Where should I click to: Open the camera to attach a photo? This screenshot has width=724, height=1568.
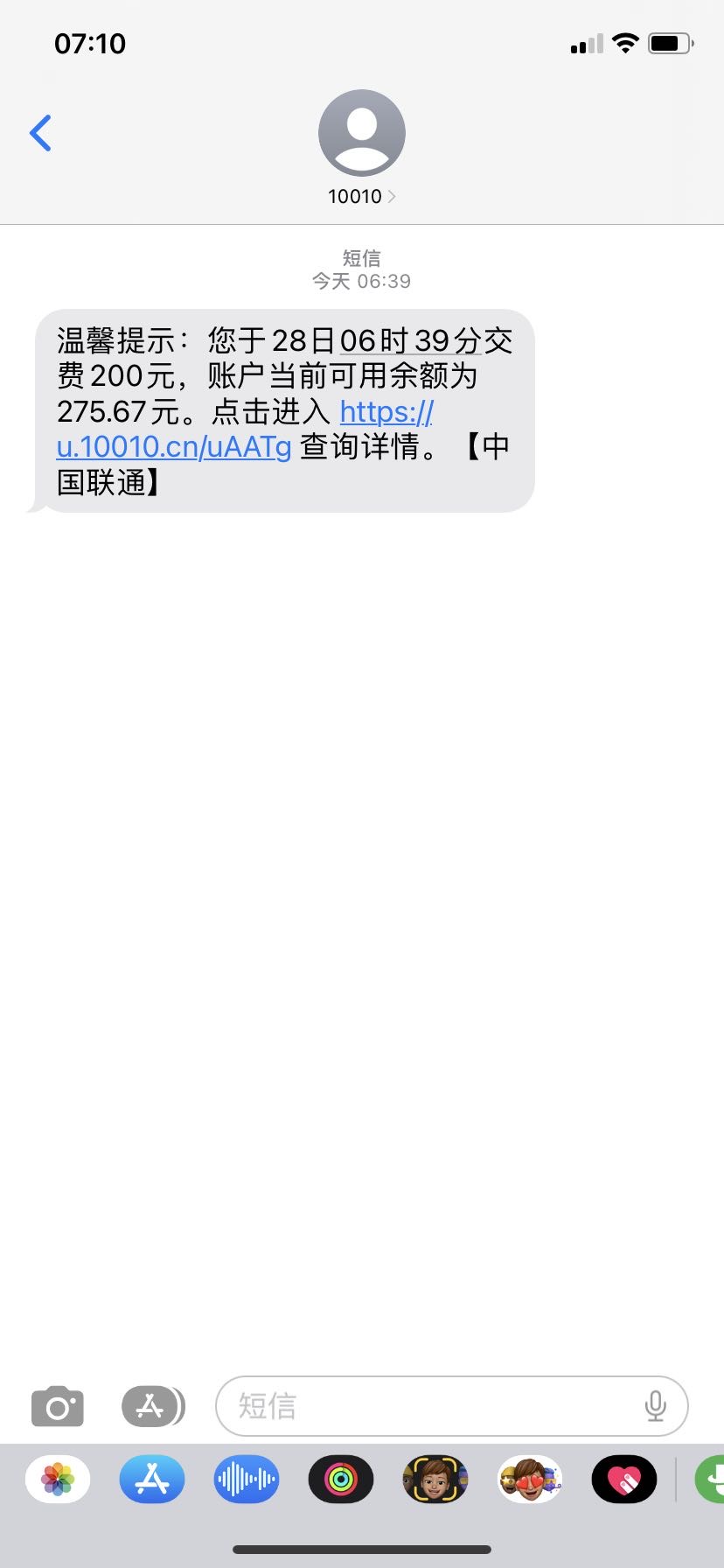click(58, 1406)
